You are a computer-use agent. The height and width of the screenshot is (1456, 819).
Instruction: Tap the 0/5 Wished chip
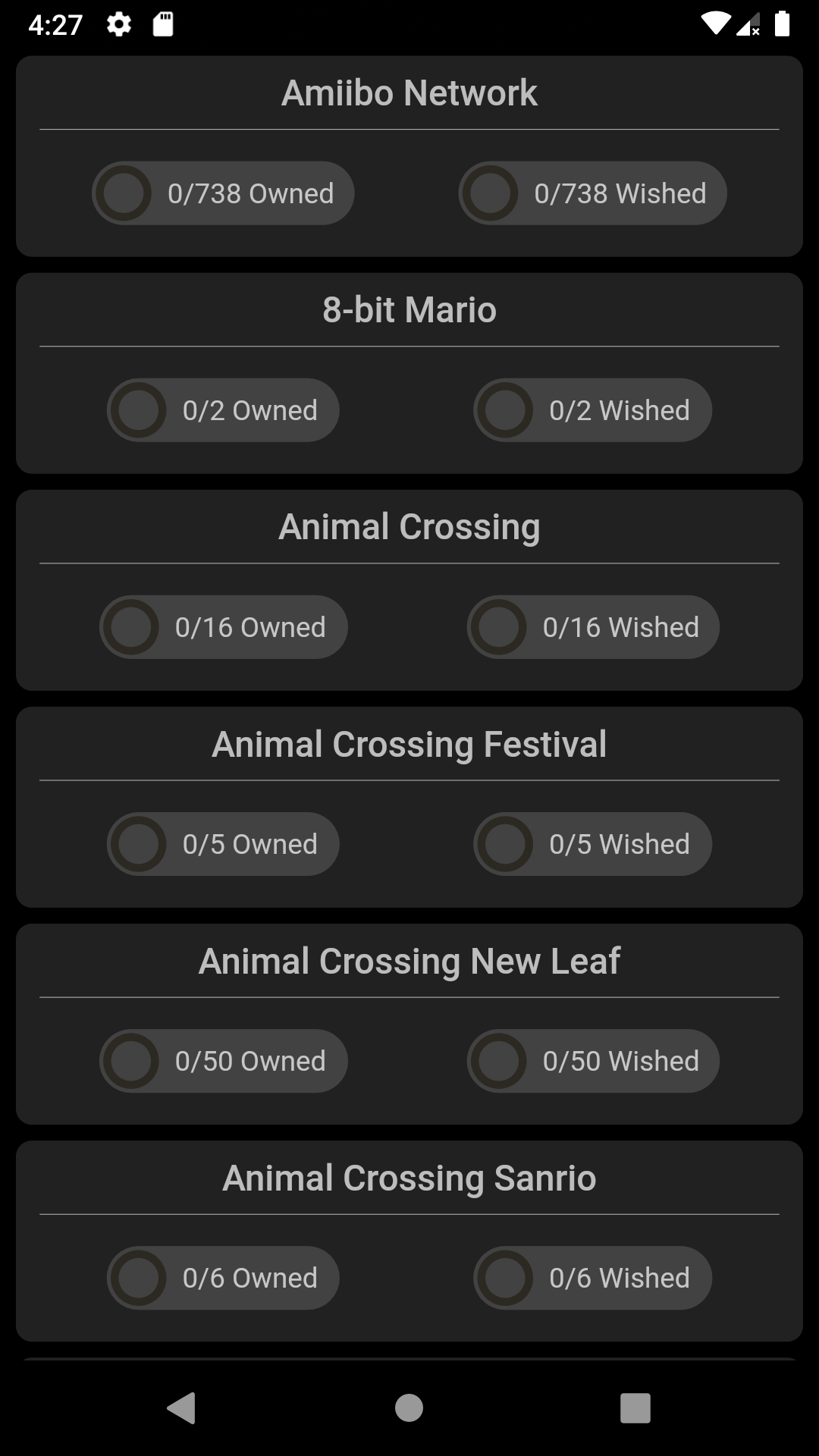click(x=592, y=844)
